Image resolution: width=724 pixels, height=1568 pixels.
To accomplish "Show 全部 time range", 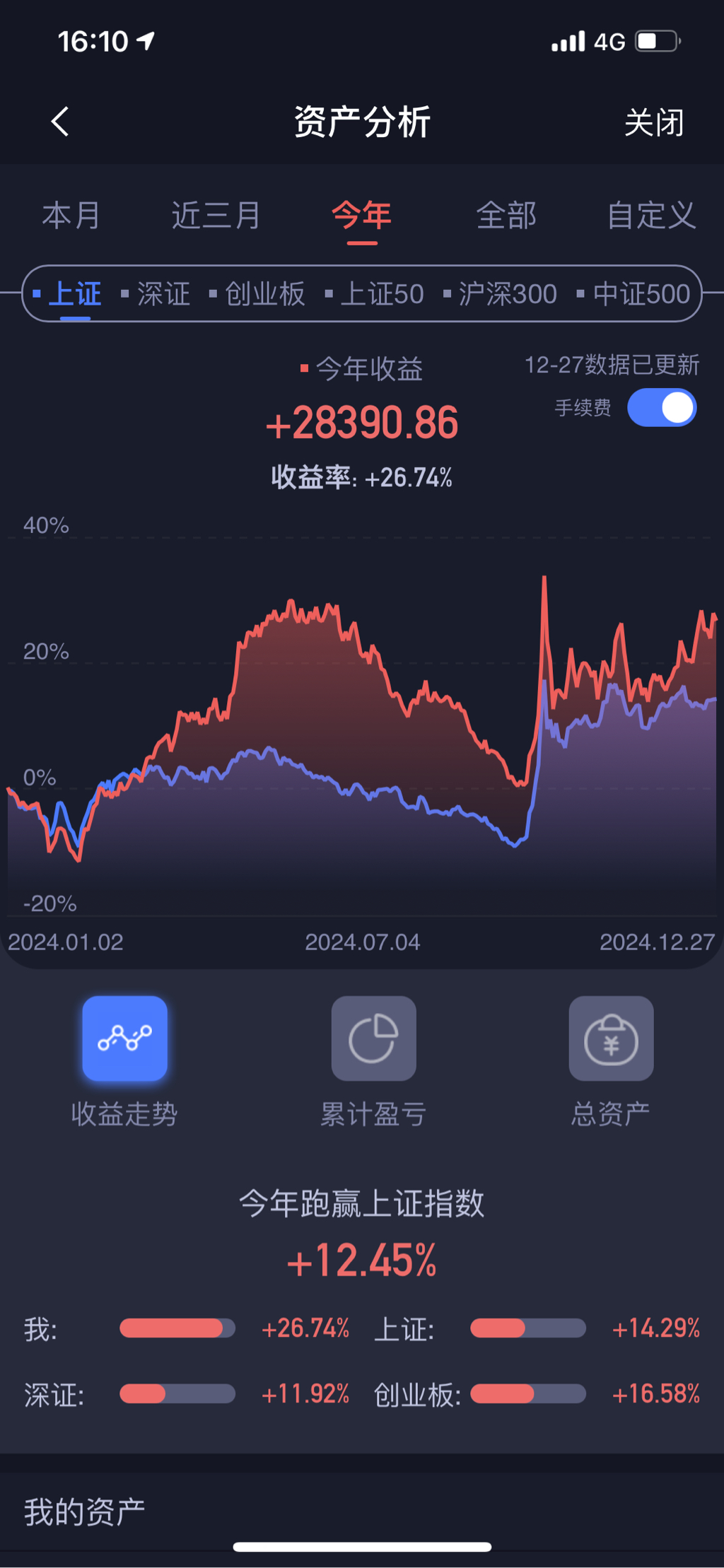I will [506, 216].
